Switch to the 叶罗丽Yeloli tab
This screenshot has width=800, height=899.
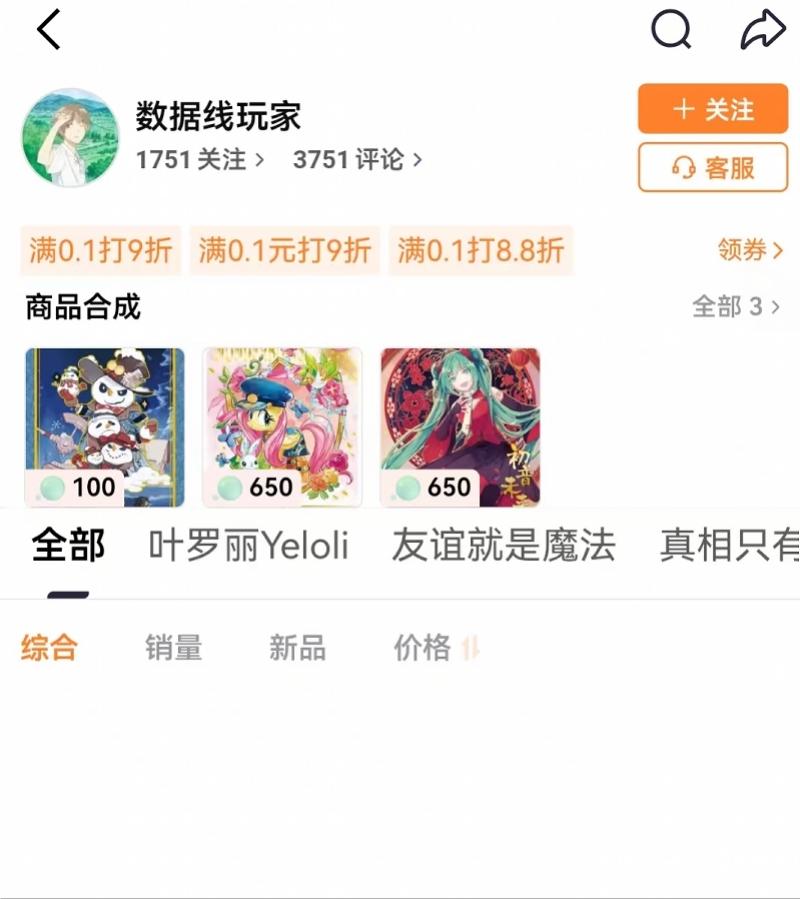point(250,545)
